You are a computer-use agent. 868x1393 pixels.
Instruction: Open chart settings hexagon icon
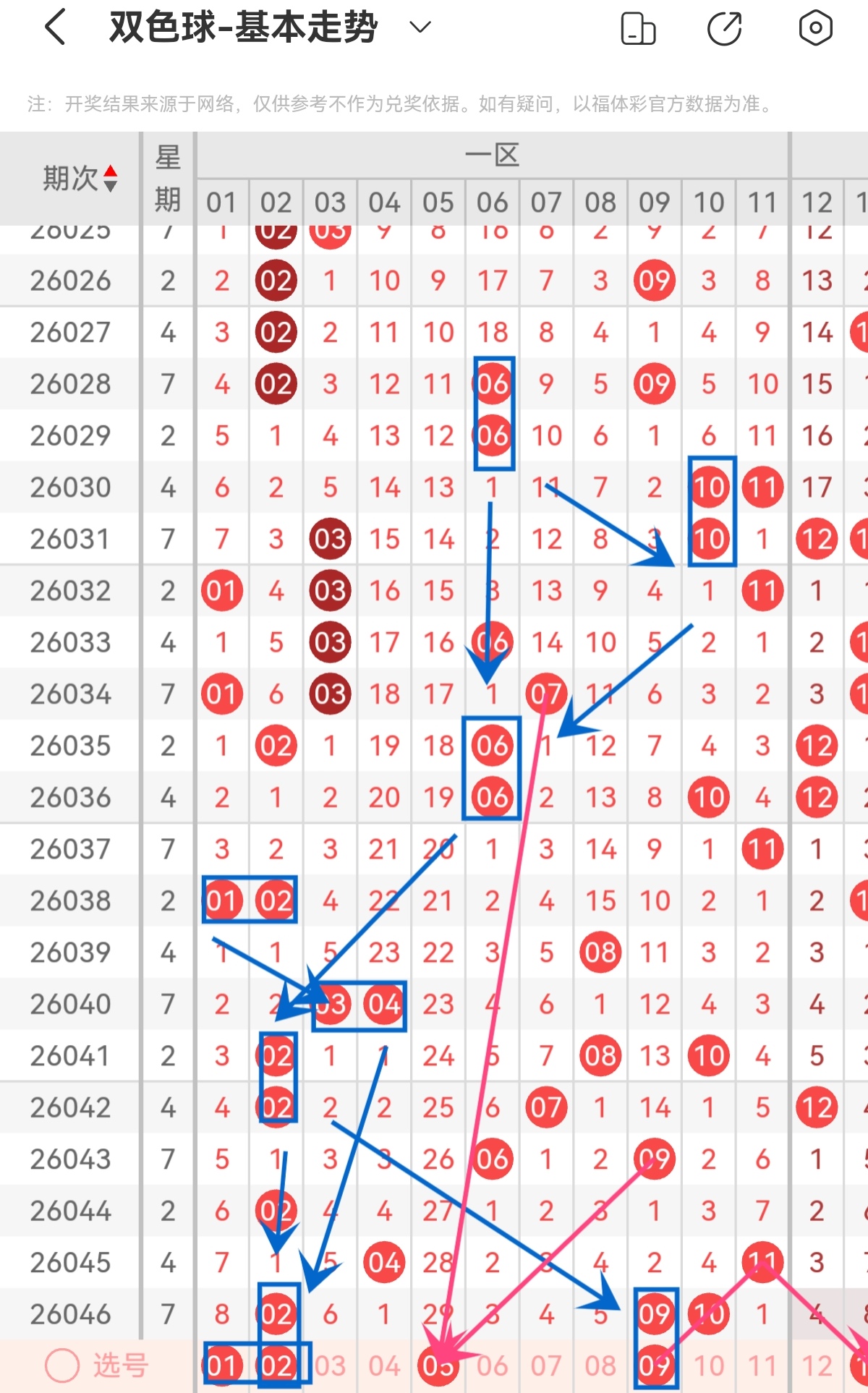pyautogui.click(x=815, y=29)
